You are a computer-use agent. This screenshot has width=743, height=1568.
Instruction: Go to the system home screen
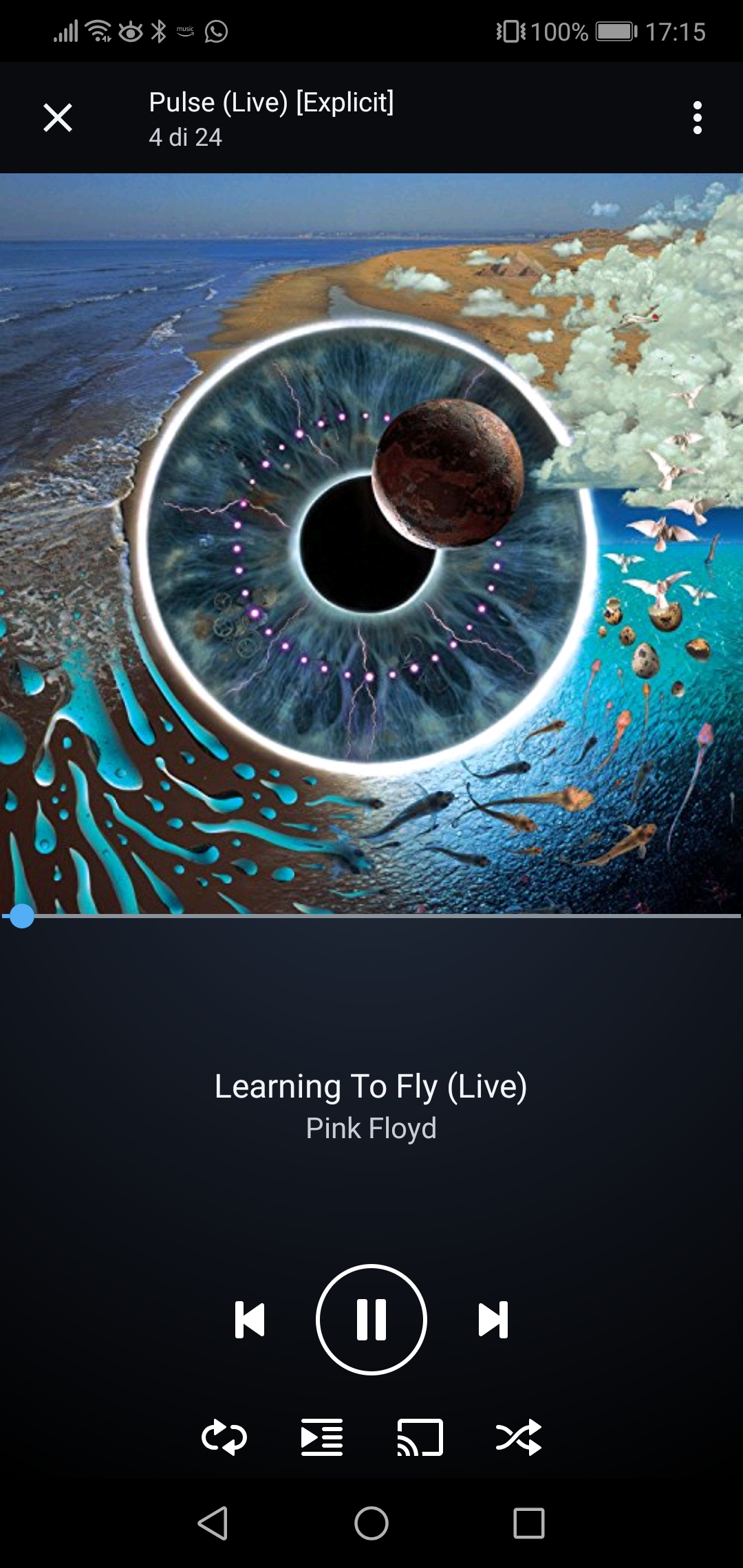pyautogui.click(x=371, y=1523)
